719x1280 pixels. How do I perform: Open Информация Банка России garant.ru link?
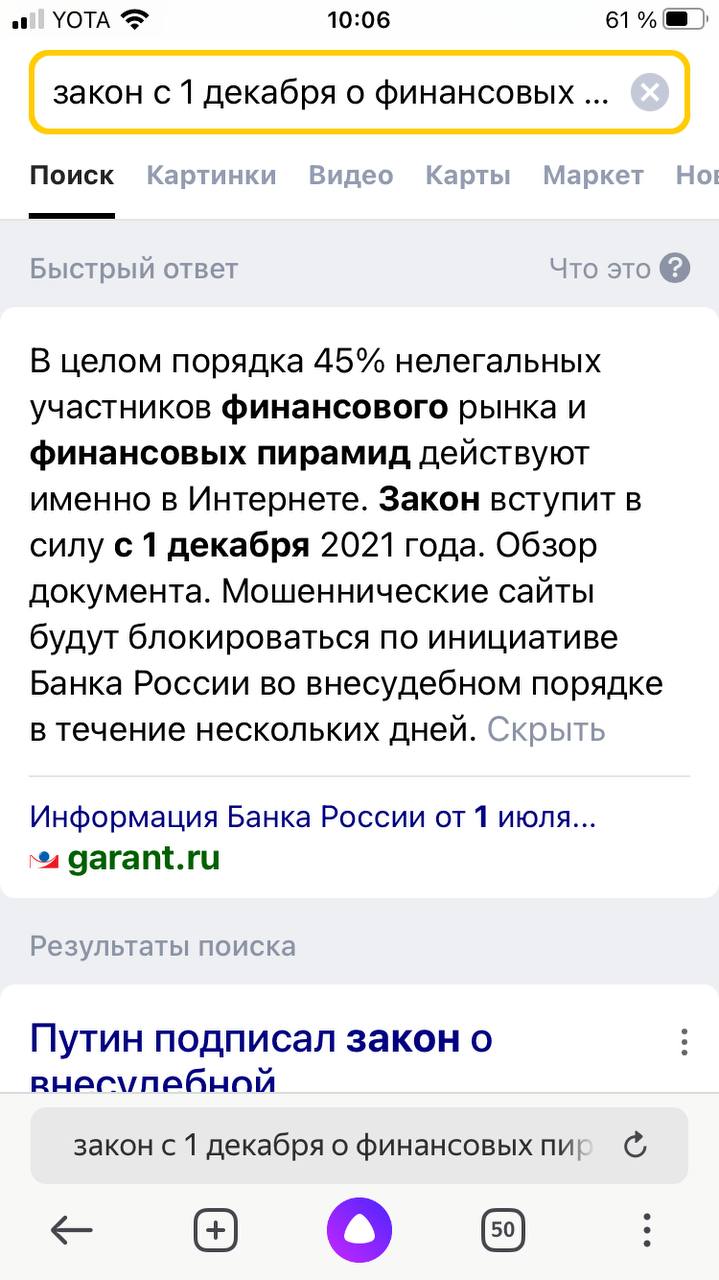pyautogui.click(x=312, y=818)
